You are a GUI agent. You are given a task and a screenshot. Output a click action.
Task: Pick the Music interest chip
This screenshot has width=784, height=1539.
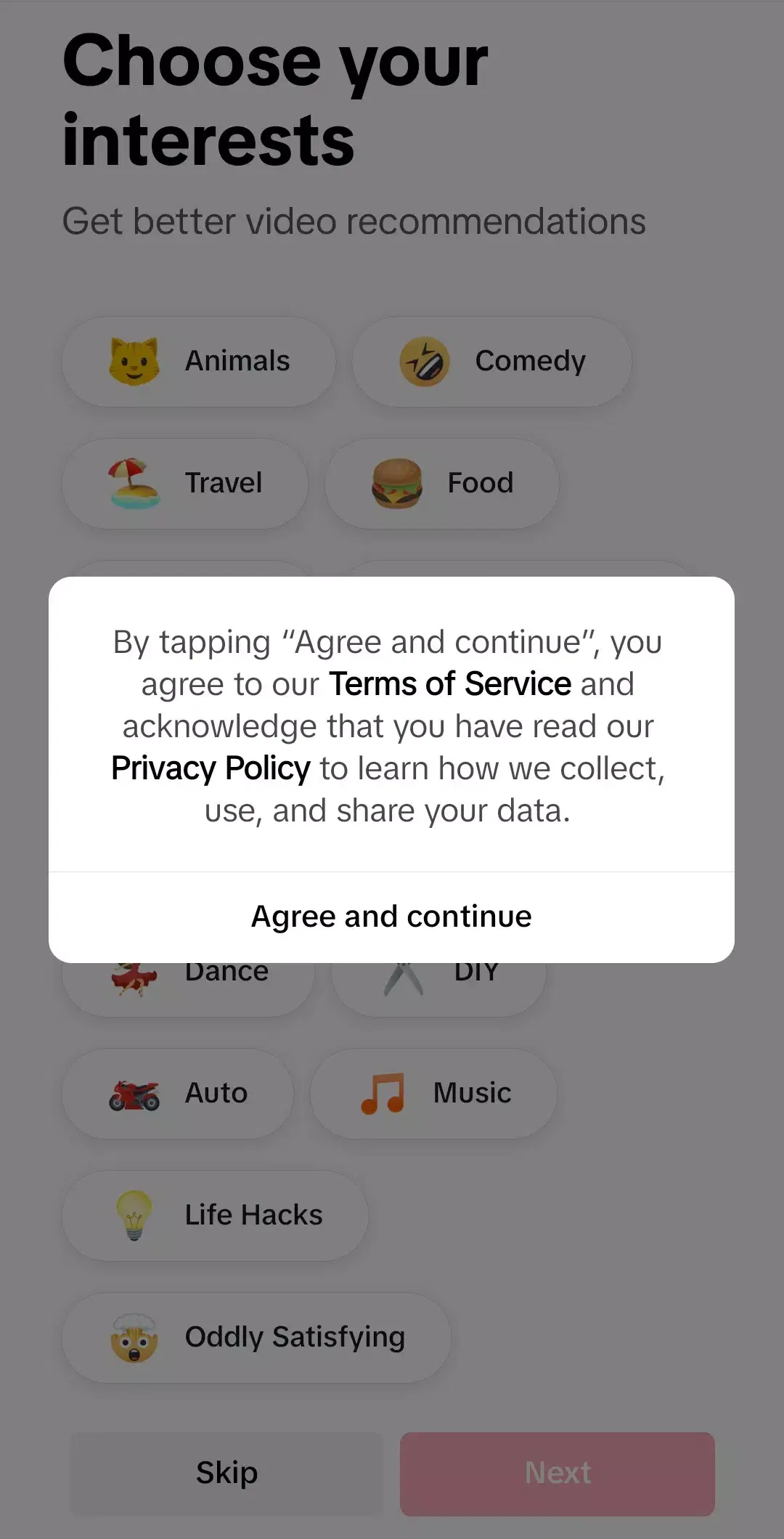tap(433, 1093)
